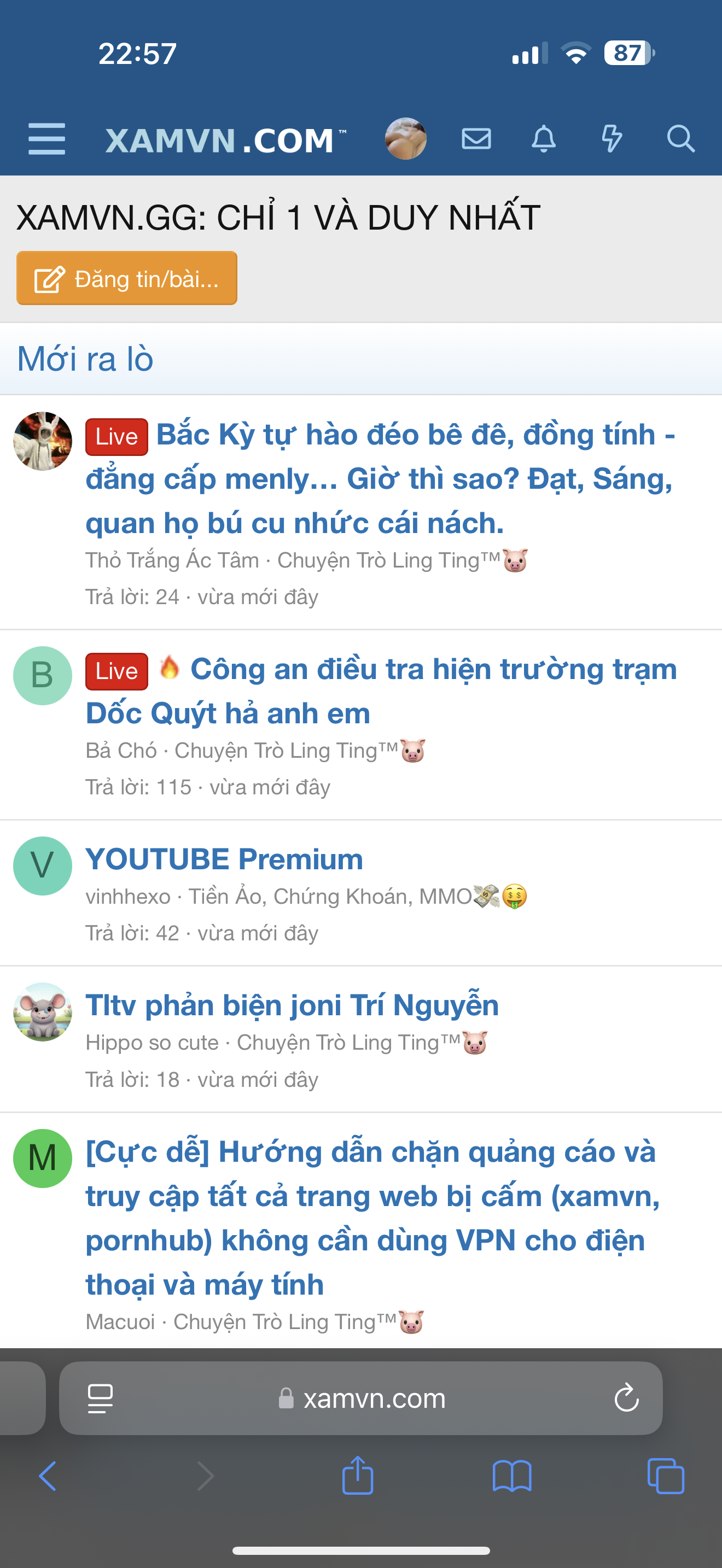Open the notifications bell

(x=544, y=139)
